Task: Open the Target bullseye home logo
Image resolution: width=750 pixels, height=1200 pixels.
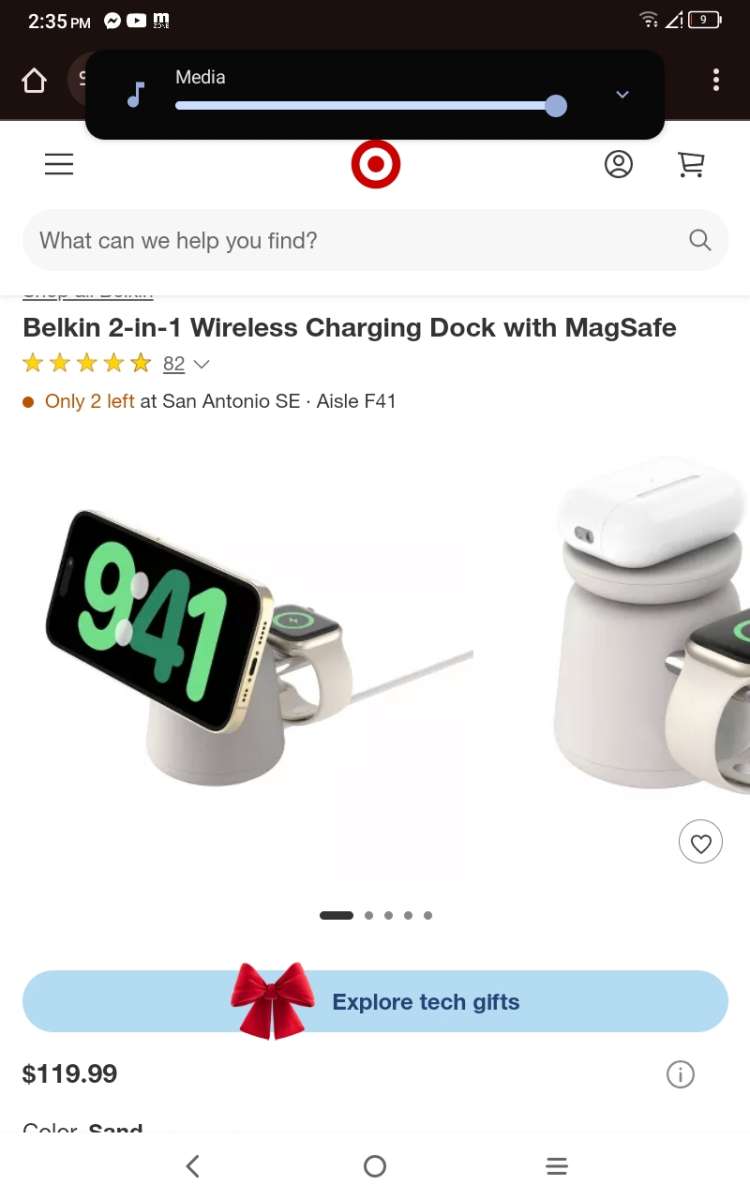Action: tap(375, 163)
